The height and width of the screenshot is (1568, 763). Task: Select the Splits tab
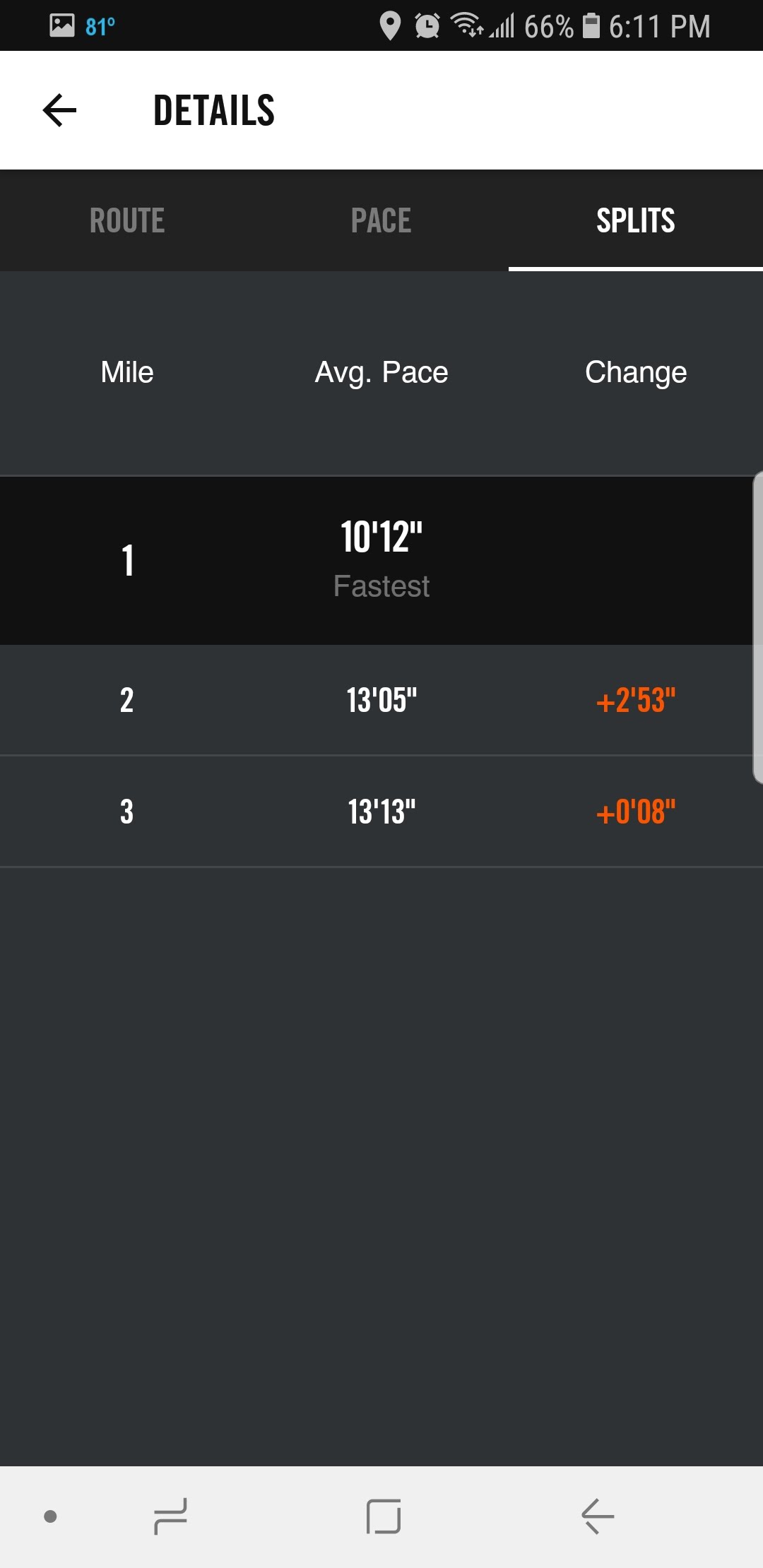(635, 220)
